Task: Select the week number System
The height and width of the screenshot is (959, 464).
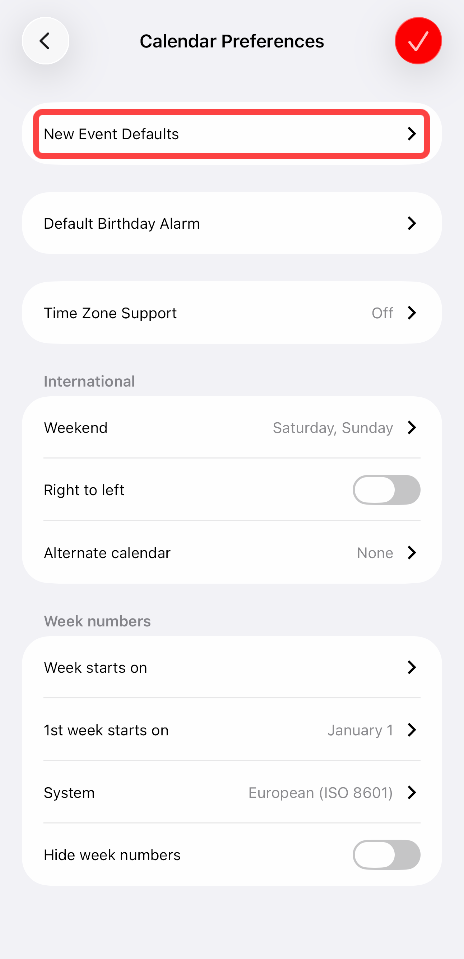Action: (x=232, y=793)
